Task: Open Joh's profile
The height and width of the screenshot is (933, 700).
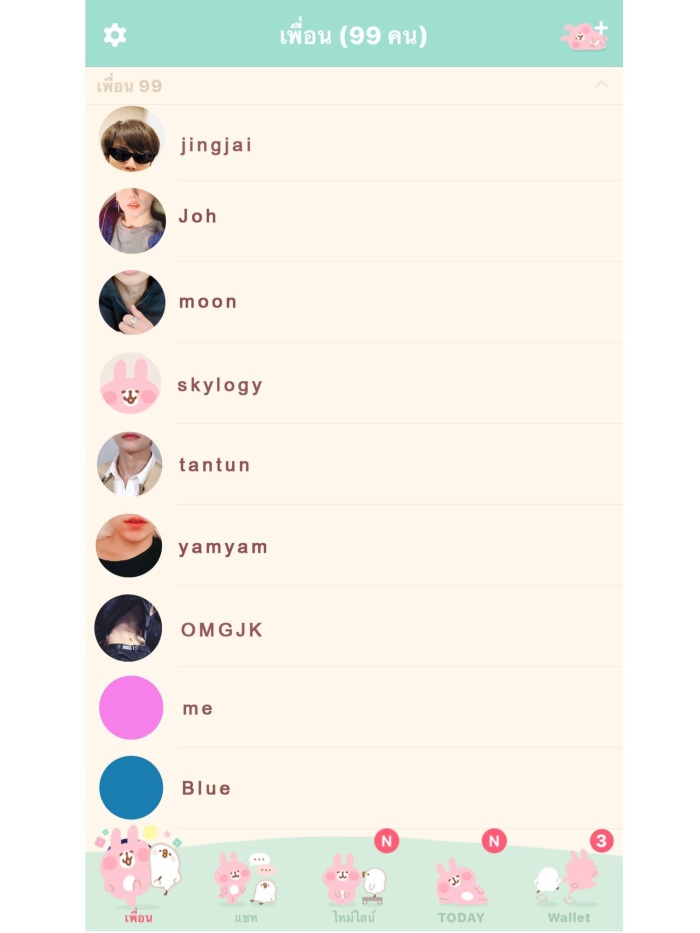Action: [198, 216]
